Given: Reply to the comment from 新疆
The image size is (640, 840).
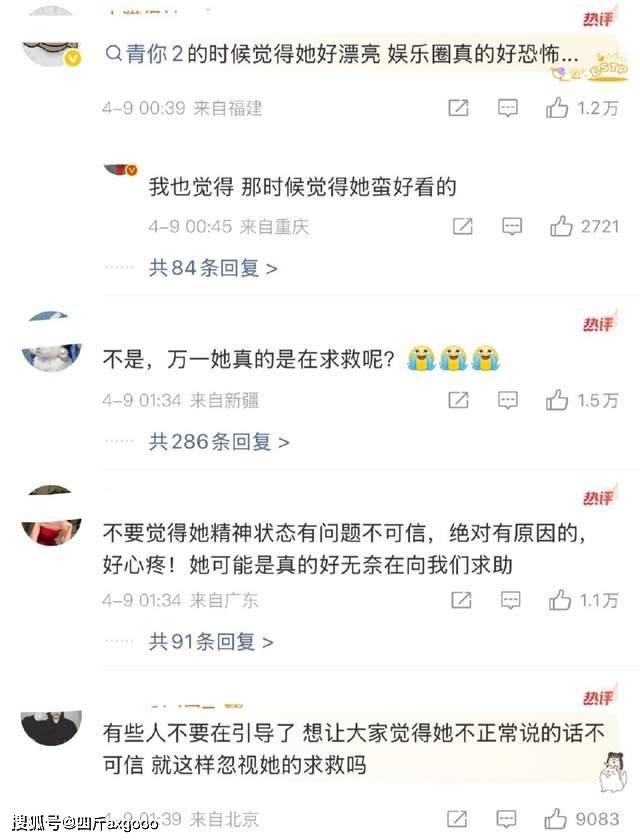Looking at the screenshot, I should coord(507,400).
